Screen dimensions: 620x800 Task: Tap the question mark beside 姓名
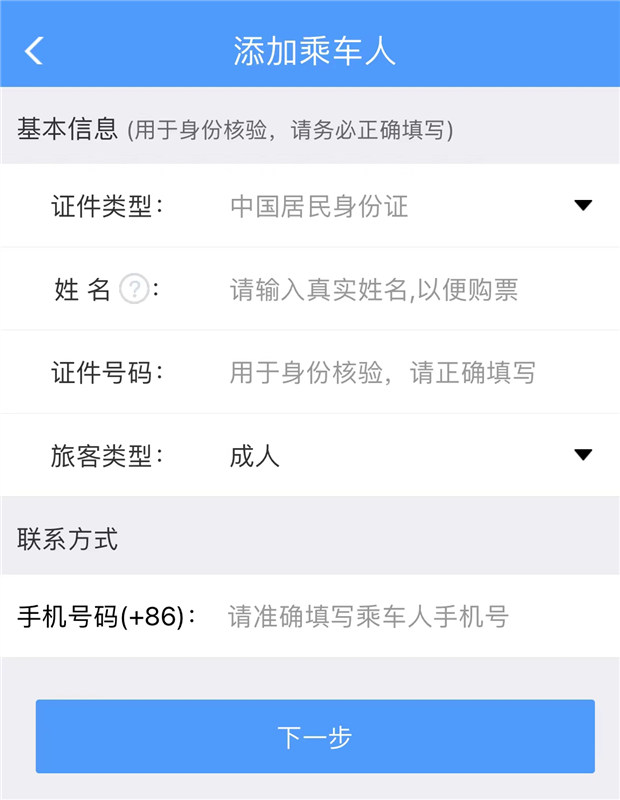[133, 290]
